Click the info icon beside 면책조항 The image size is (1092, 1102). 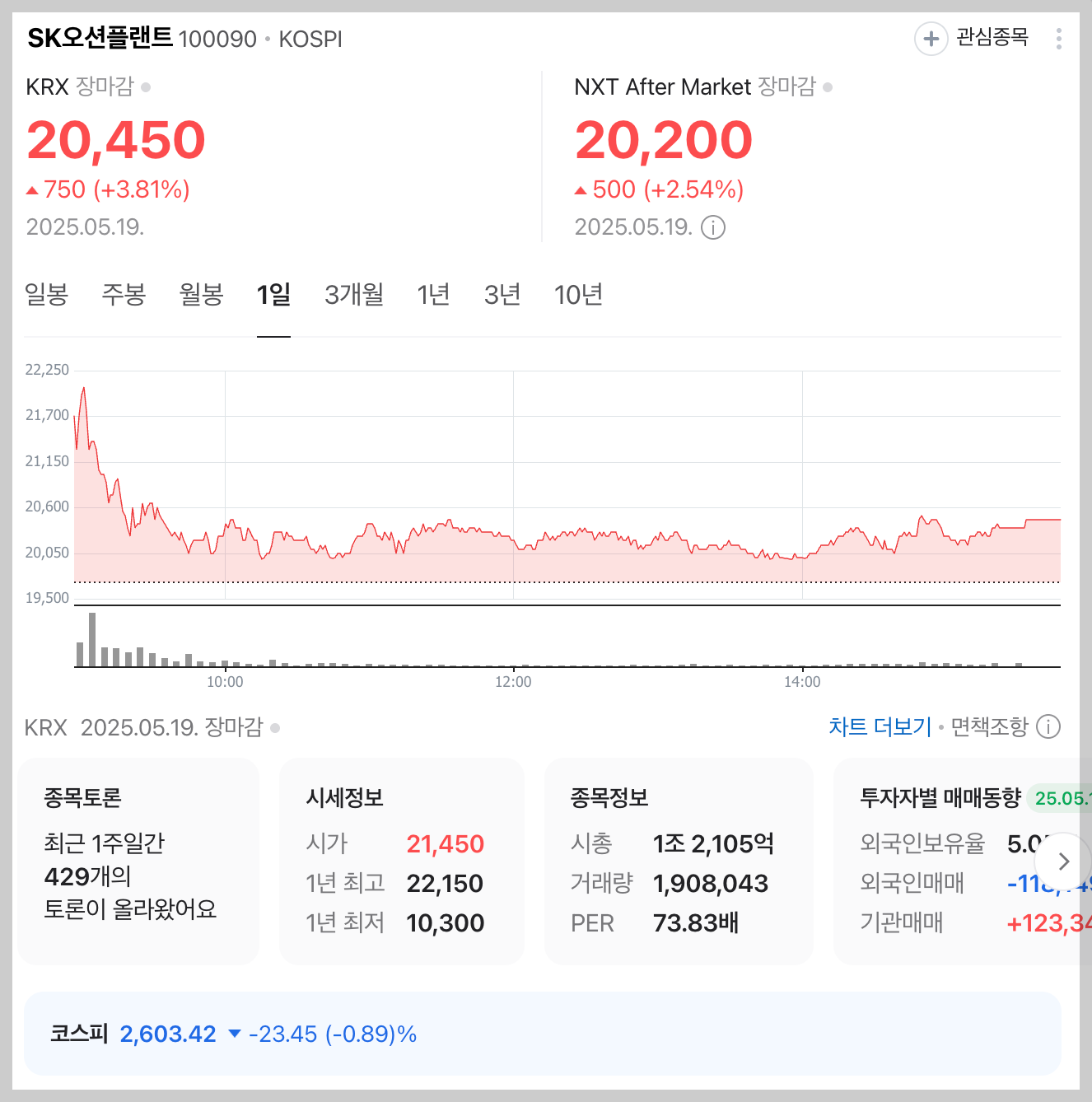click(x=1048, y=727)
